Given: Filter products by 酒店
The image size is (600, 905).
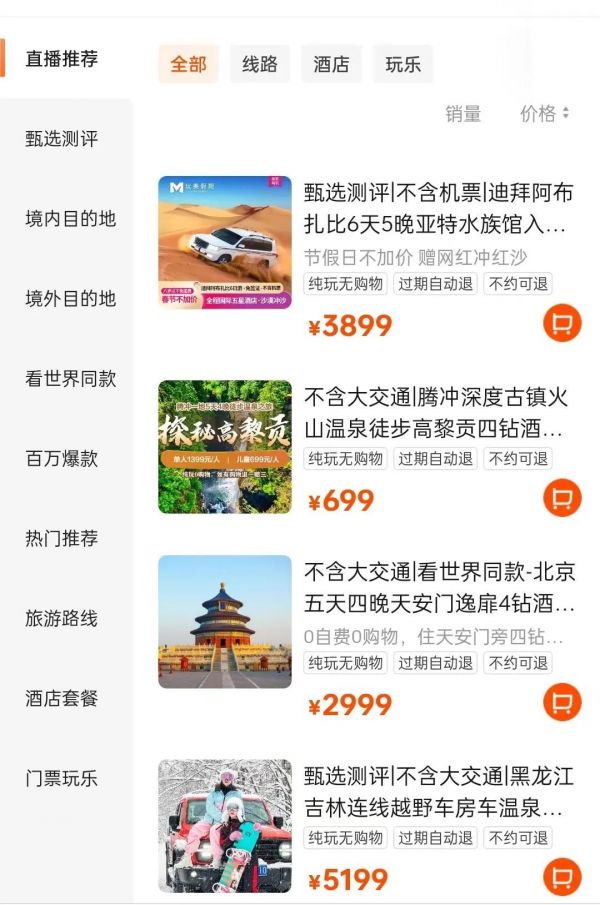Looking at the screenshot, I should 332,64.
